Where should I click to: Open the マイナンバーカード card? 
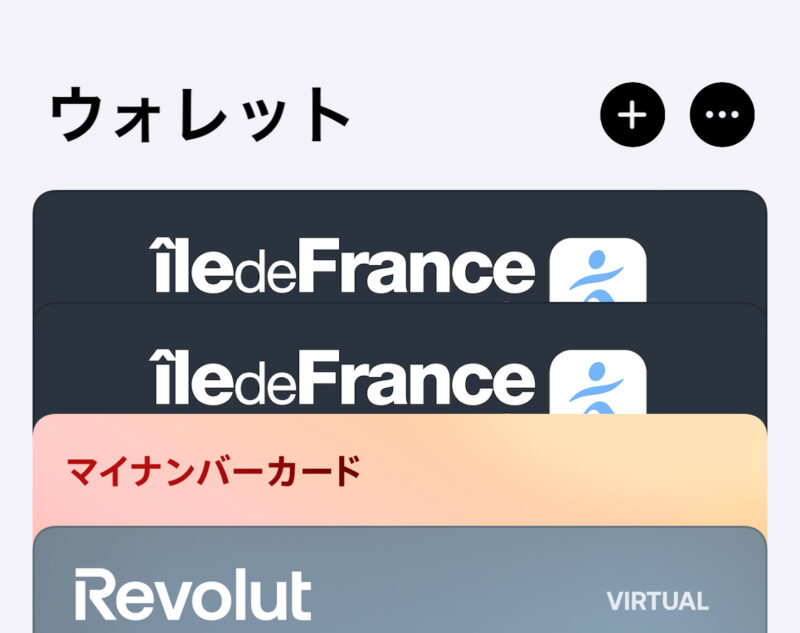(x=400, y=470)
